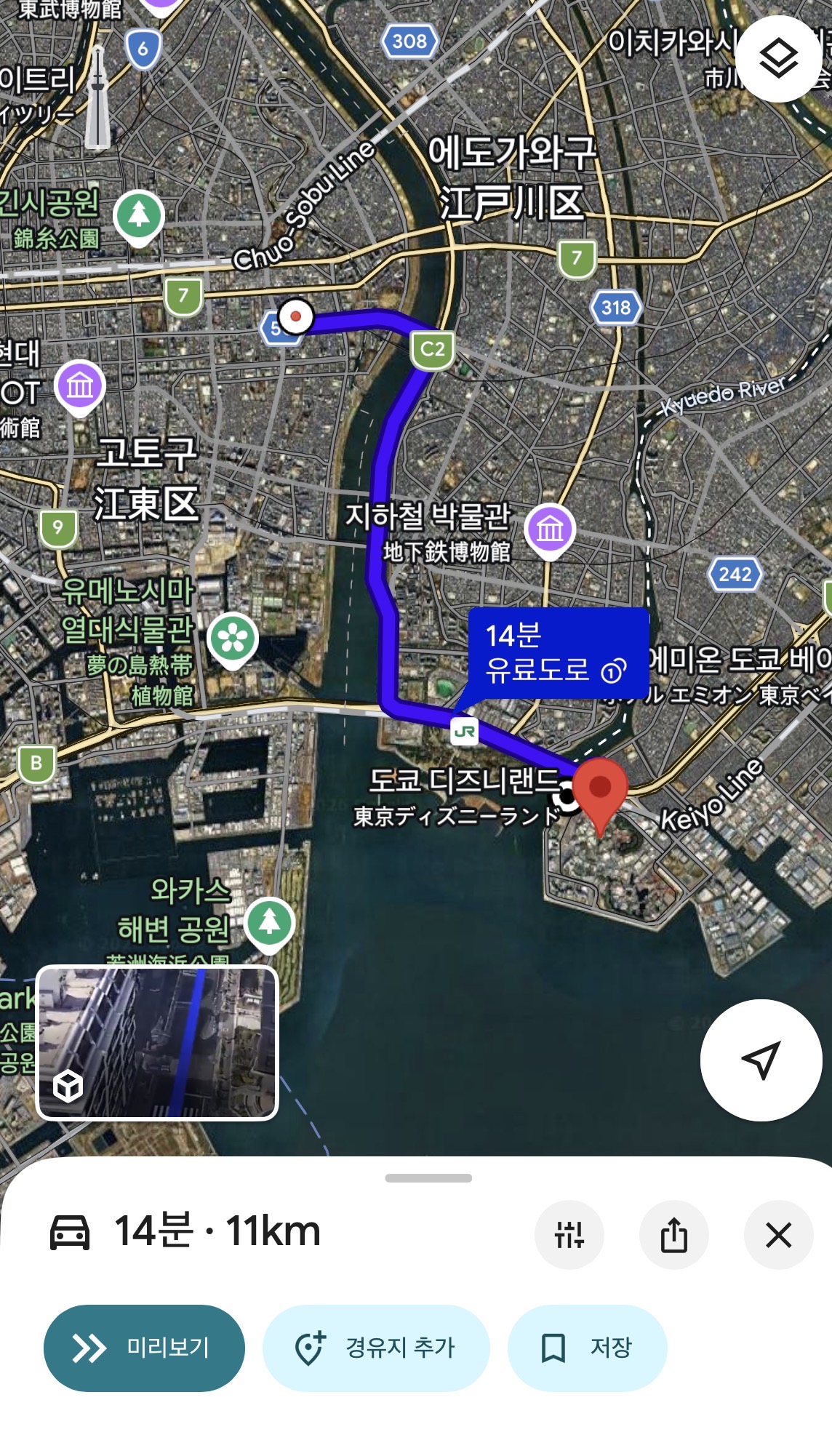Viewport: 832px width, 1456px height.
Task: Tap the 14분 유료도로 route label
Action: (558, 653)
